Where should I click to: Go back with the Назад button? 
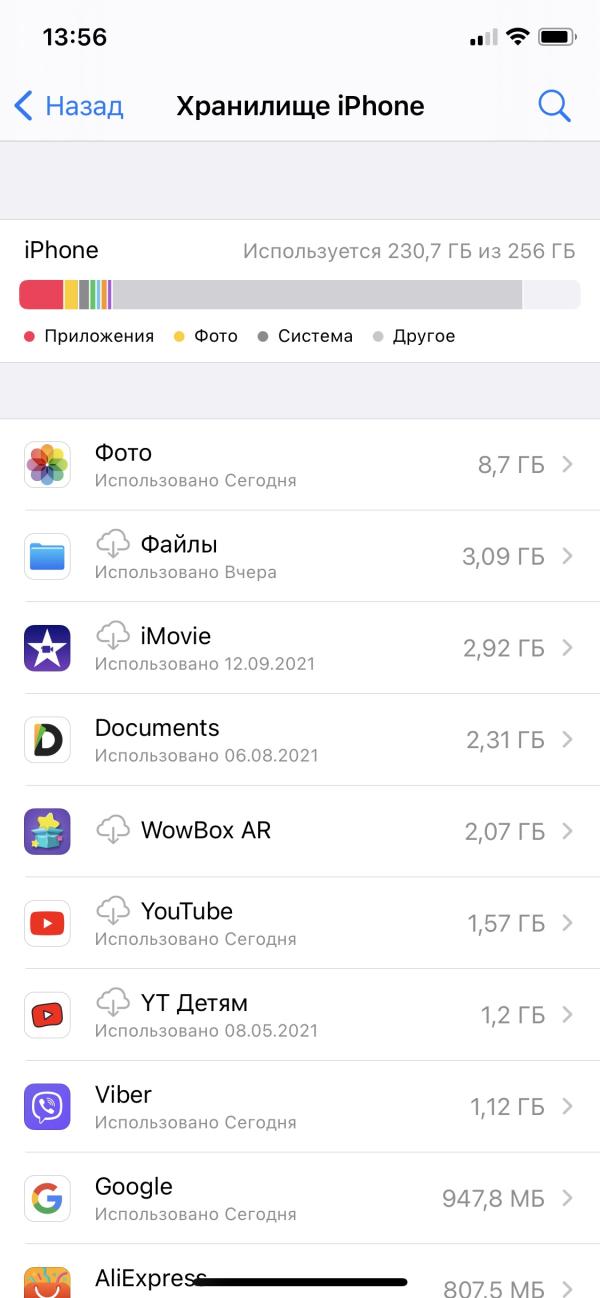(x=70, y=106)
